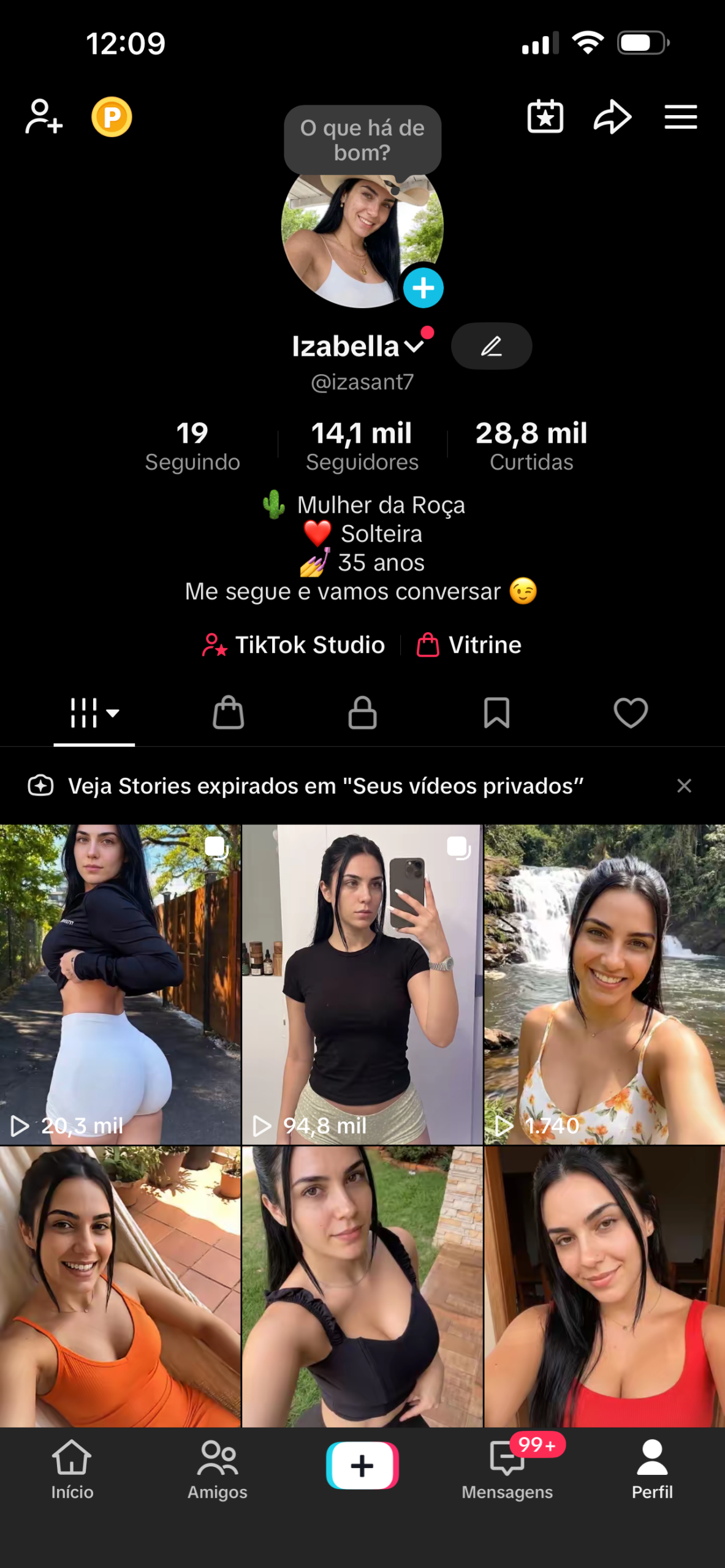Add a story with the blue plus
The width and height of the screenshot is (725, 1568).
pyautogui.click(x=423, y=288)
